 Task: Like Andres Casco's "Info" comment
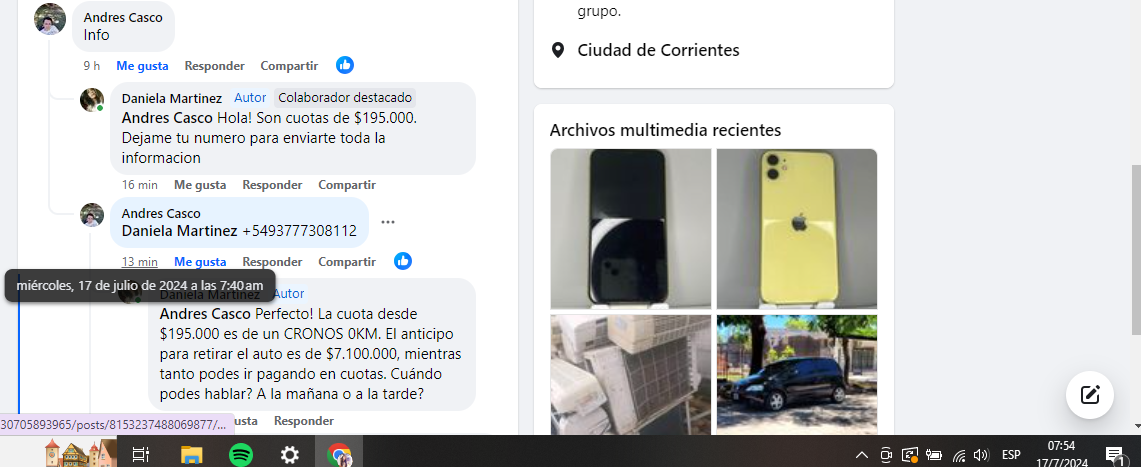coord(142,66)
